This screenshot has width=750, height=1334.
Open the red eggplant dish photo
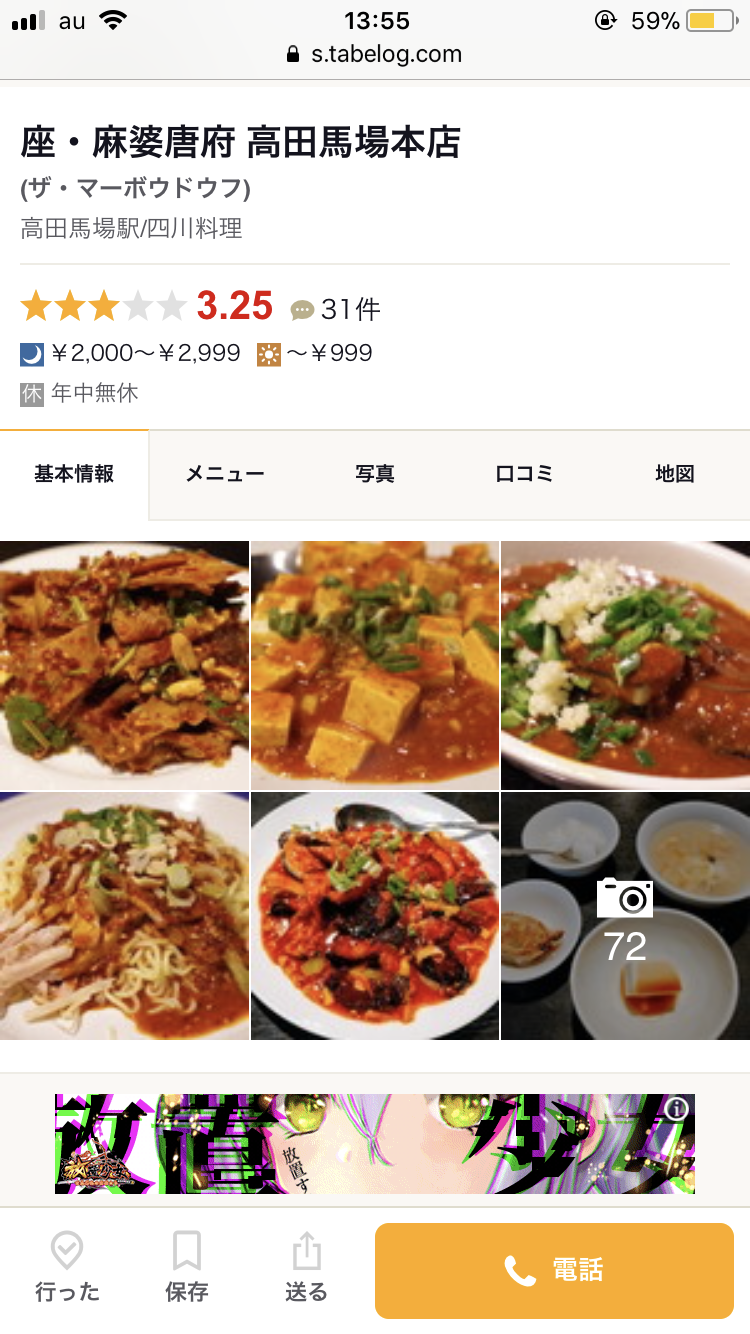(374, 916)
